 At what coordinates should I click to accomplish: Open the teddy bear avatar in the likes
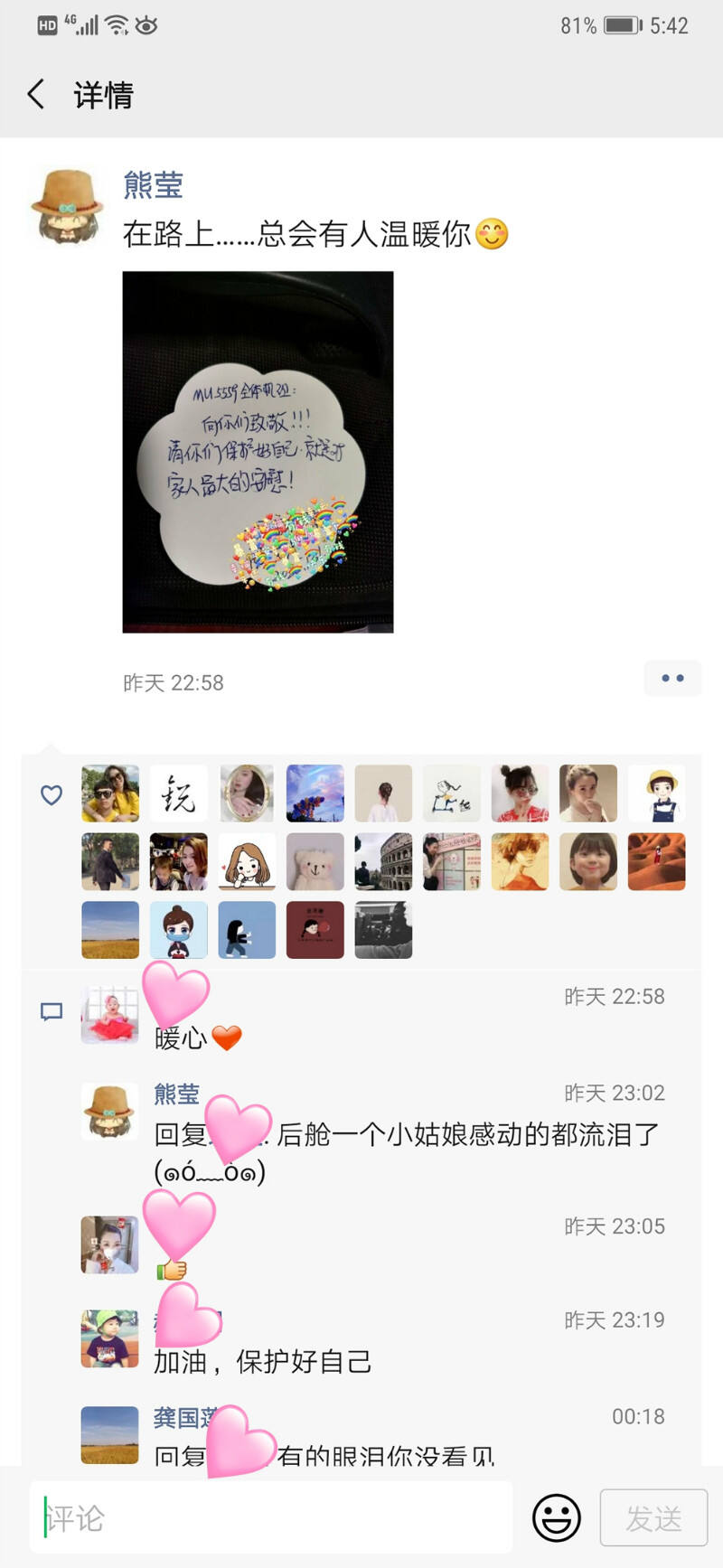(315, 861)
